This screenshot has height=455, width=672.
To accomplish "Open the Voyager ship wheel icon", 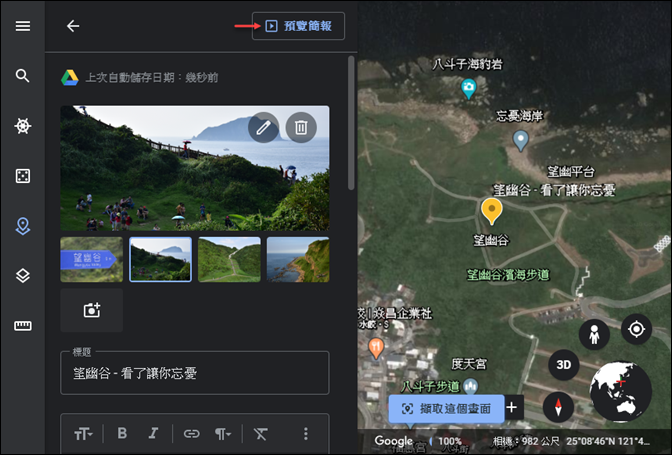I will tap(22, 126).
